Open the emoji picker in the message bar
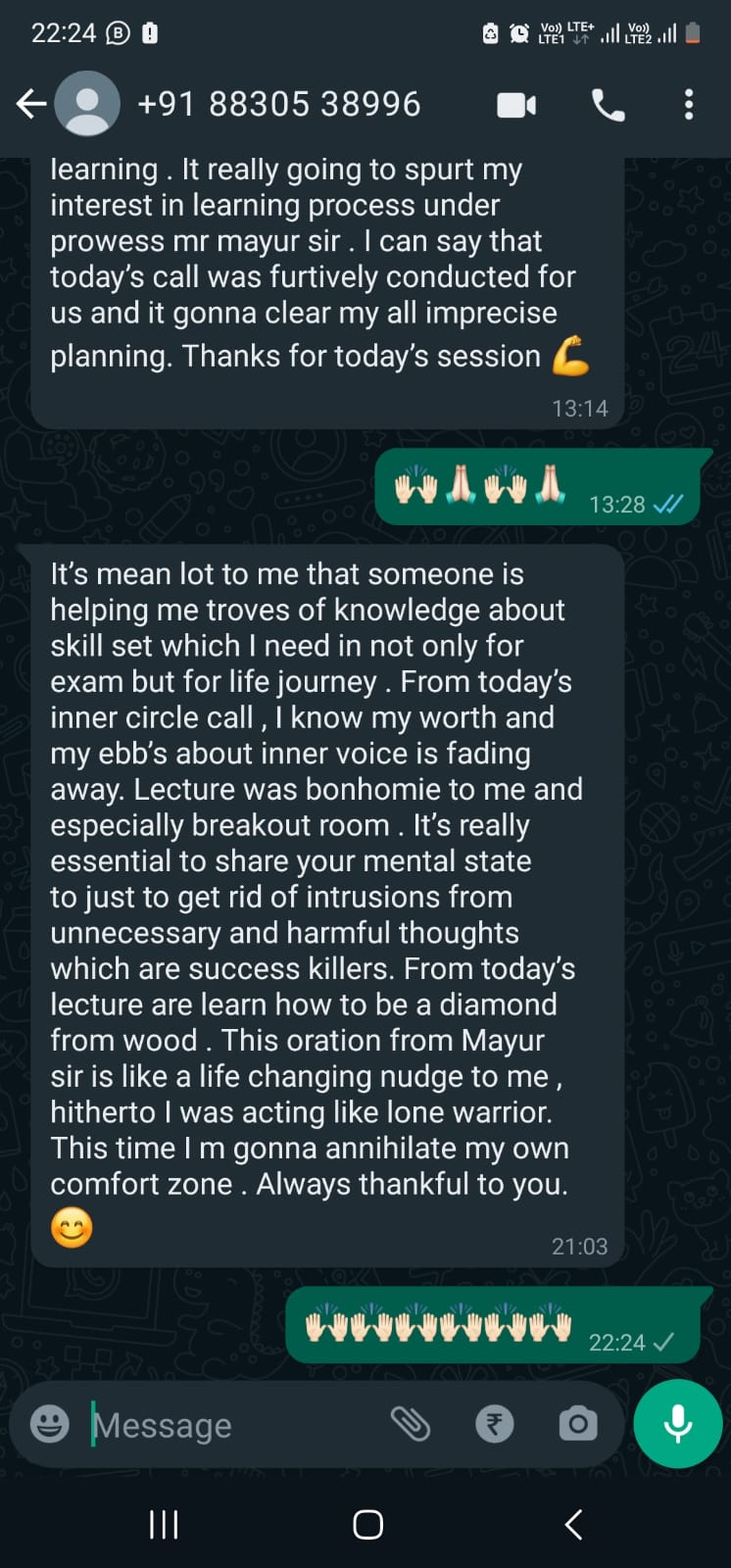 click(49, 1424)
